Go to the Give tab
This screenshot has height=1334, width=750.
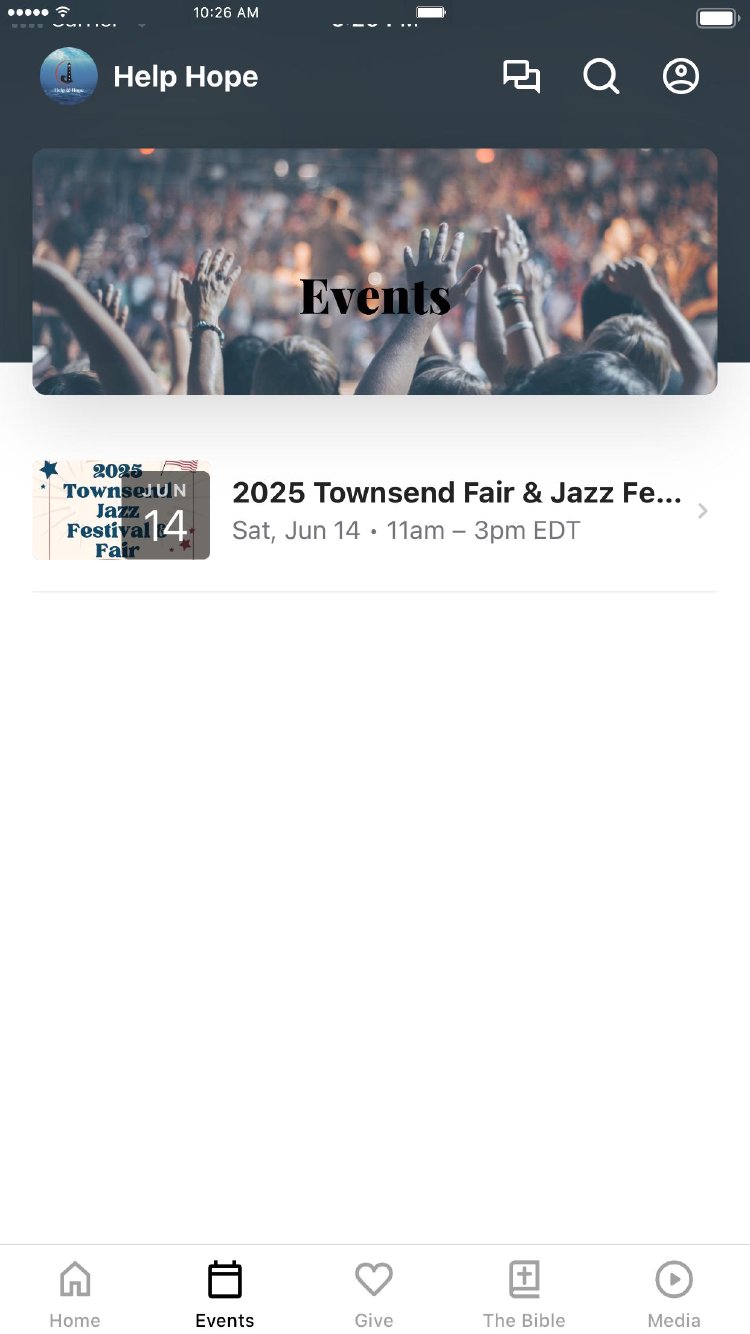pos(374,1294)
